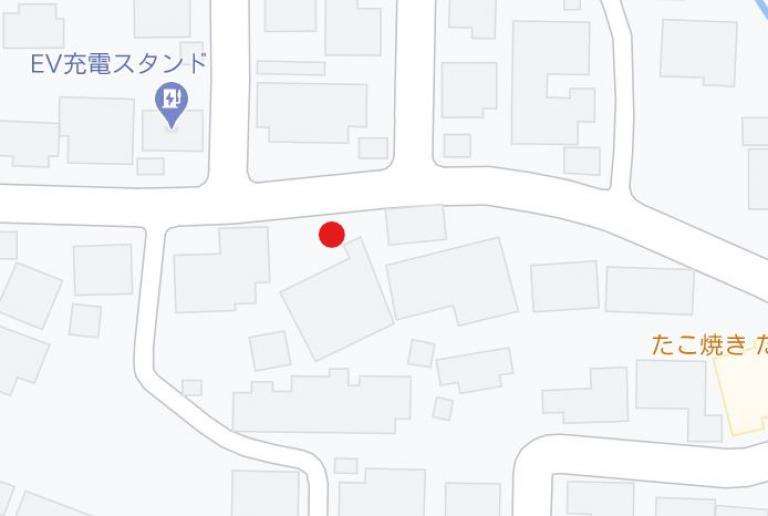
Task: Open the EV充電スタンド charging station pin
Action: [172, 102]
